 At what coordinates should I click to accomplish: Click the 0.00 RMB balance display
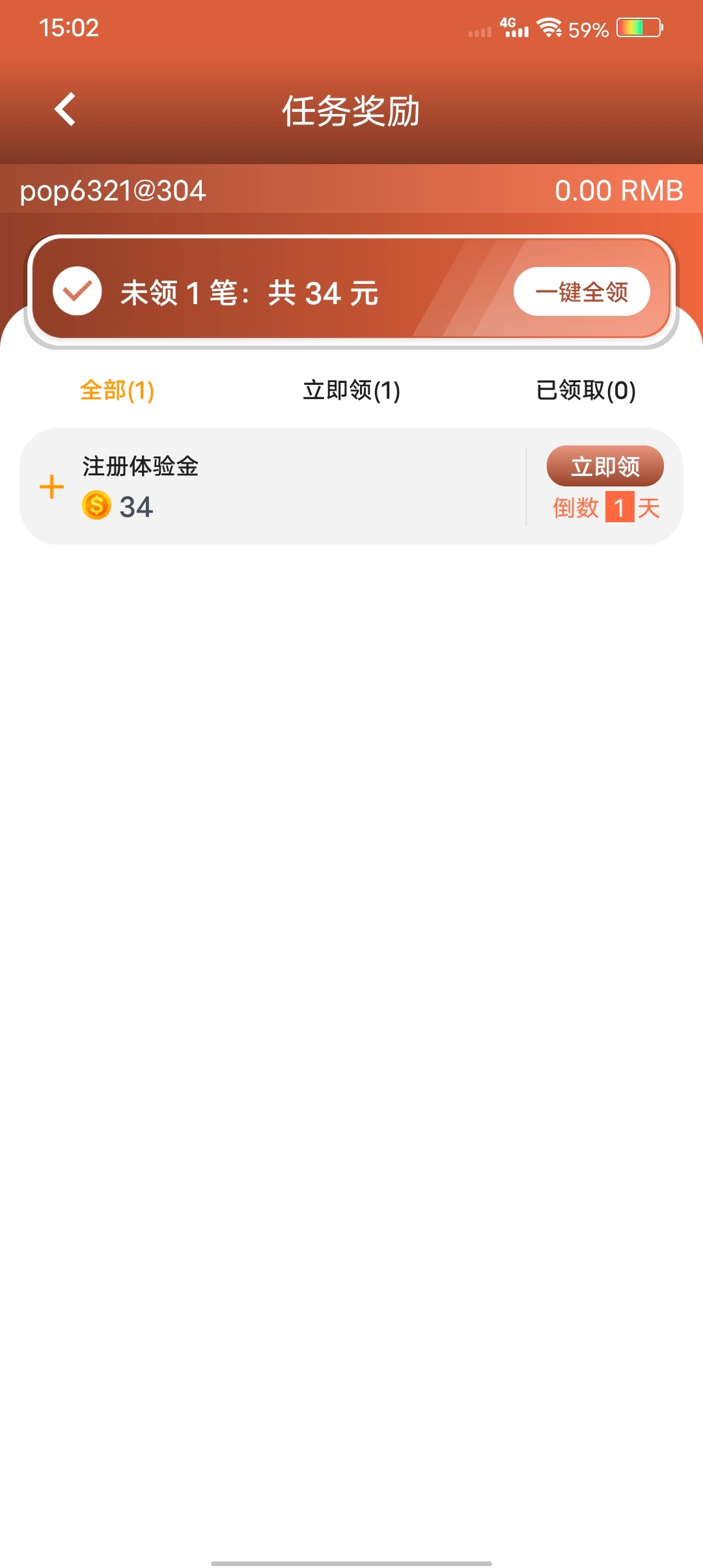point(617,192)
